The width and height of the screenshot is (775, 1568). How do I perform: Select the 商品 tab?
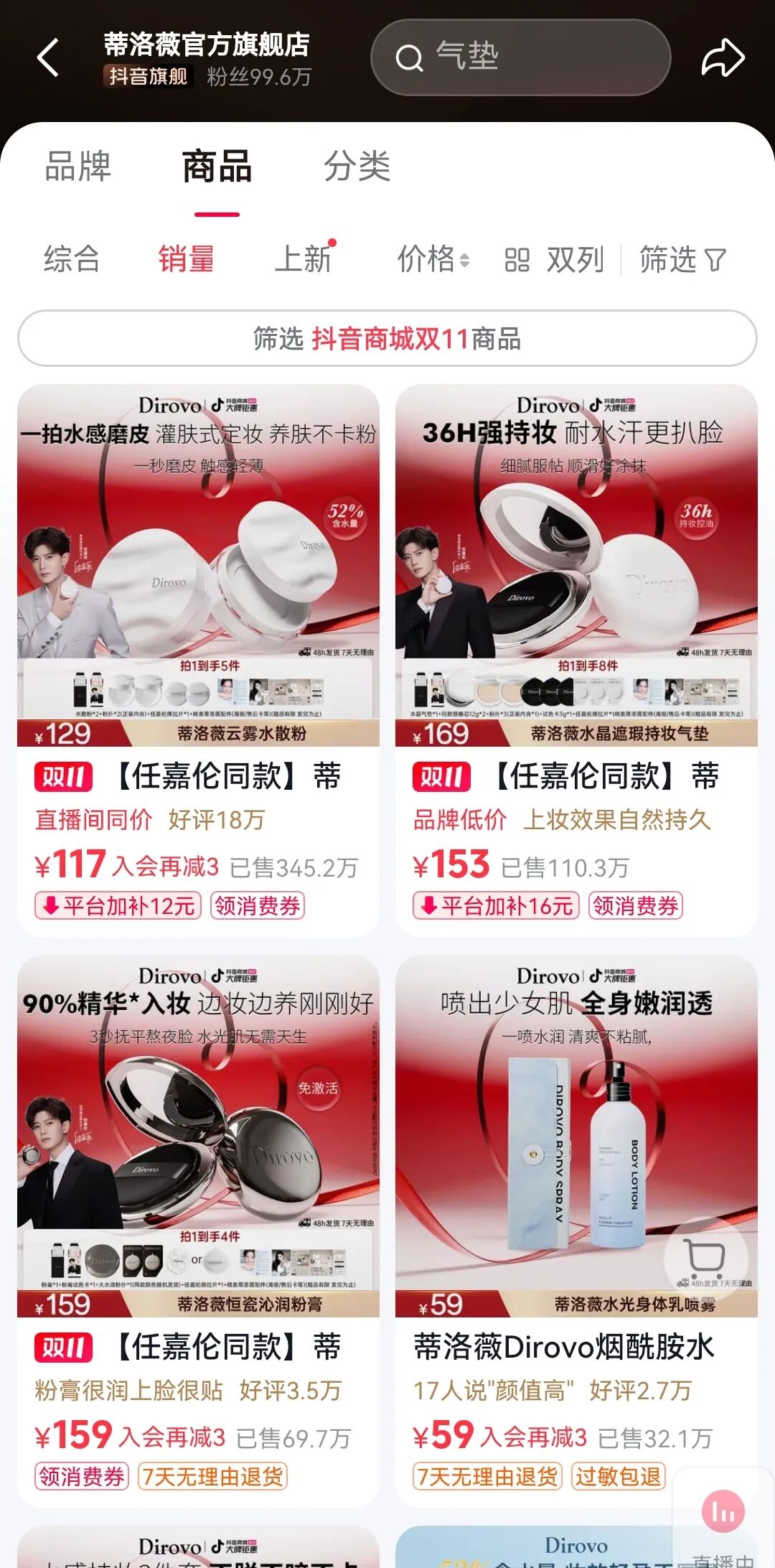[217, 167]
